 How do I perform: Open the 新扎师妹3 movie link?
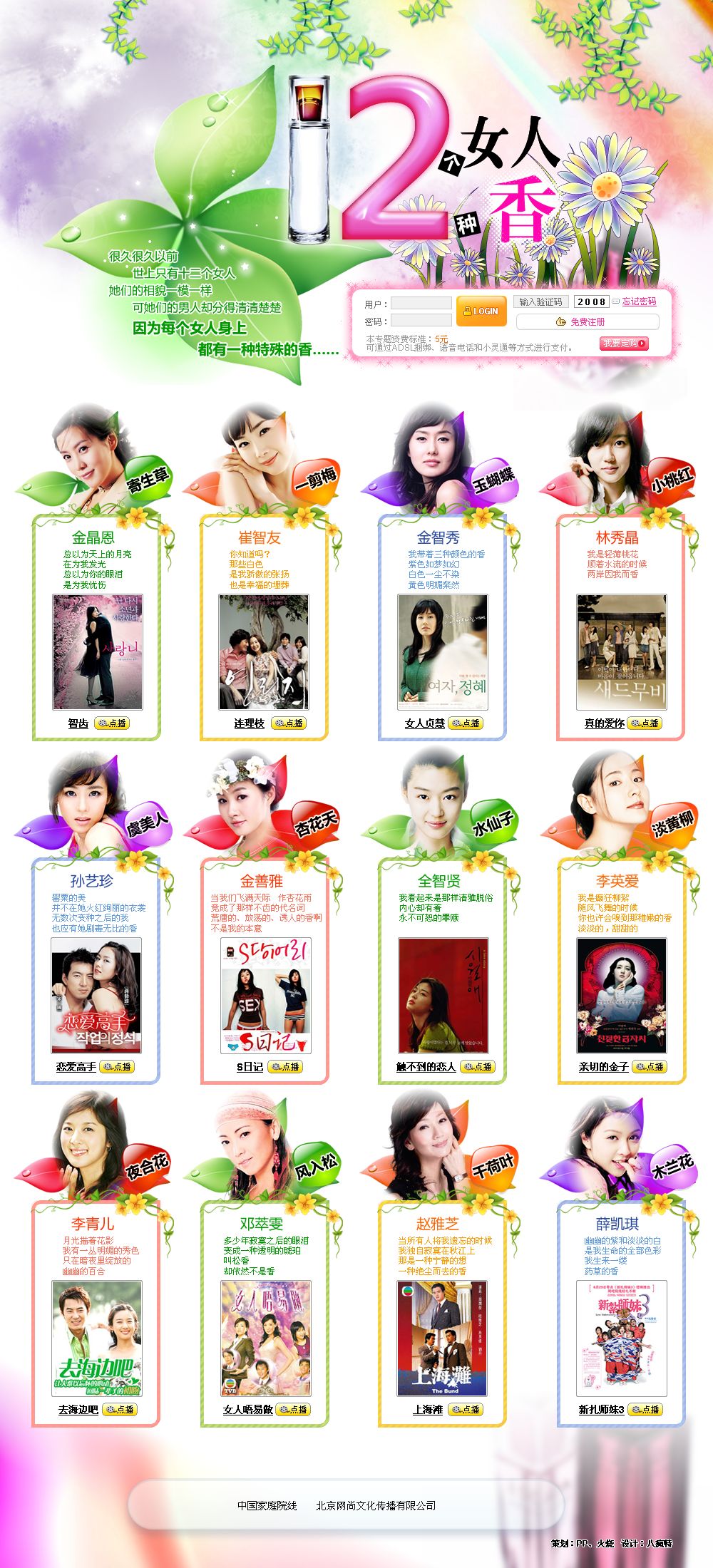click(x=601, y=1409)
